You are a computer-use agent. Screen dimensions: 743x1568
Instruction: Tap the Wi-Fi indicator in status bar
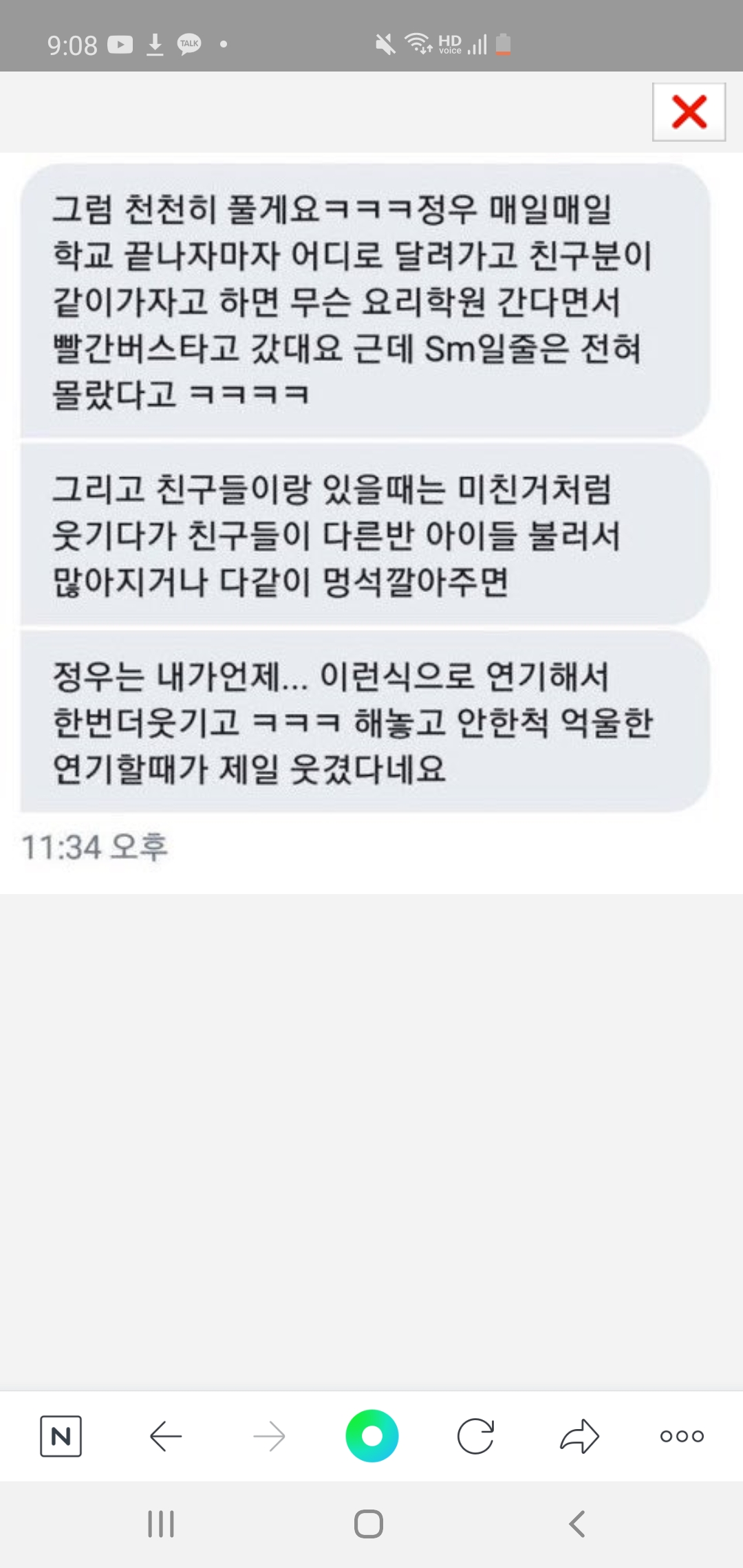(x=419, y=43)
